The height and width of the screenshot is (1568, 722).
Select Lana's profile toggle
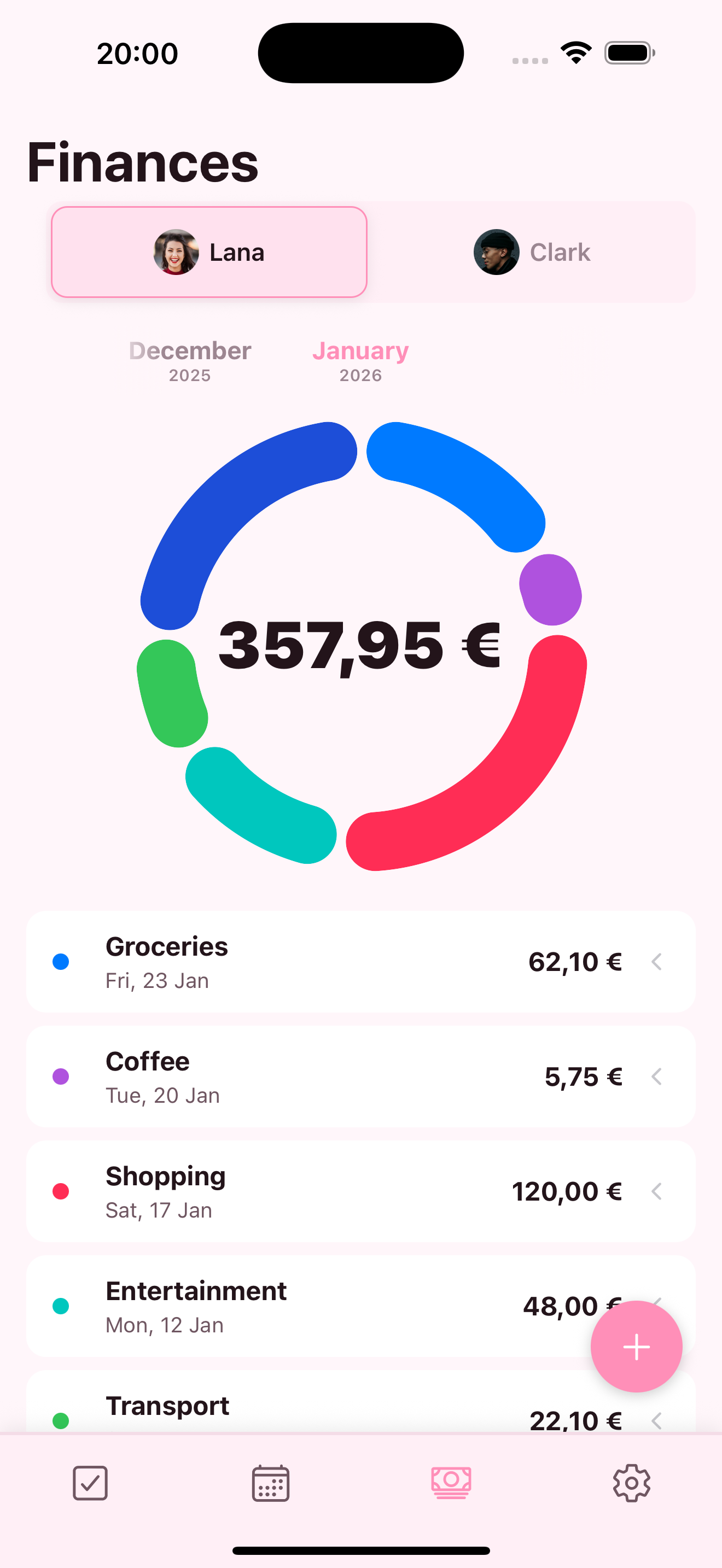209,252
